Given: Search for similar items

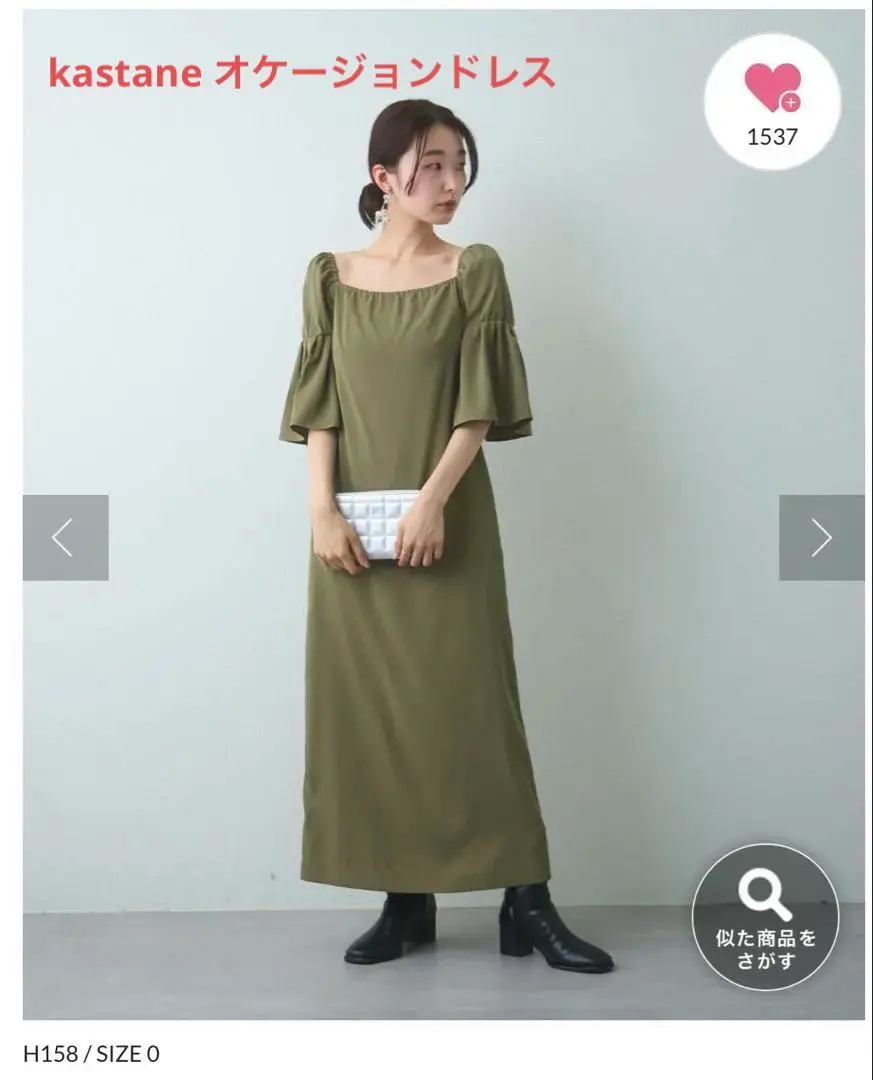Looking at the screenshot, I should (x=766, y=917).
